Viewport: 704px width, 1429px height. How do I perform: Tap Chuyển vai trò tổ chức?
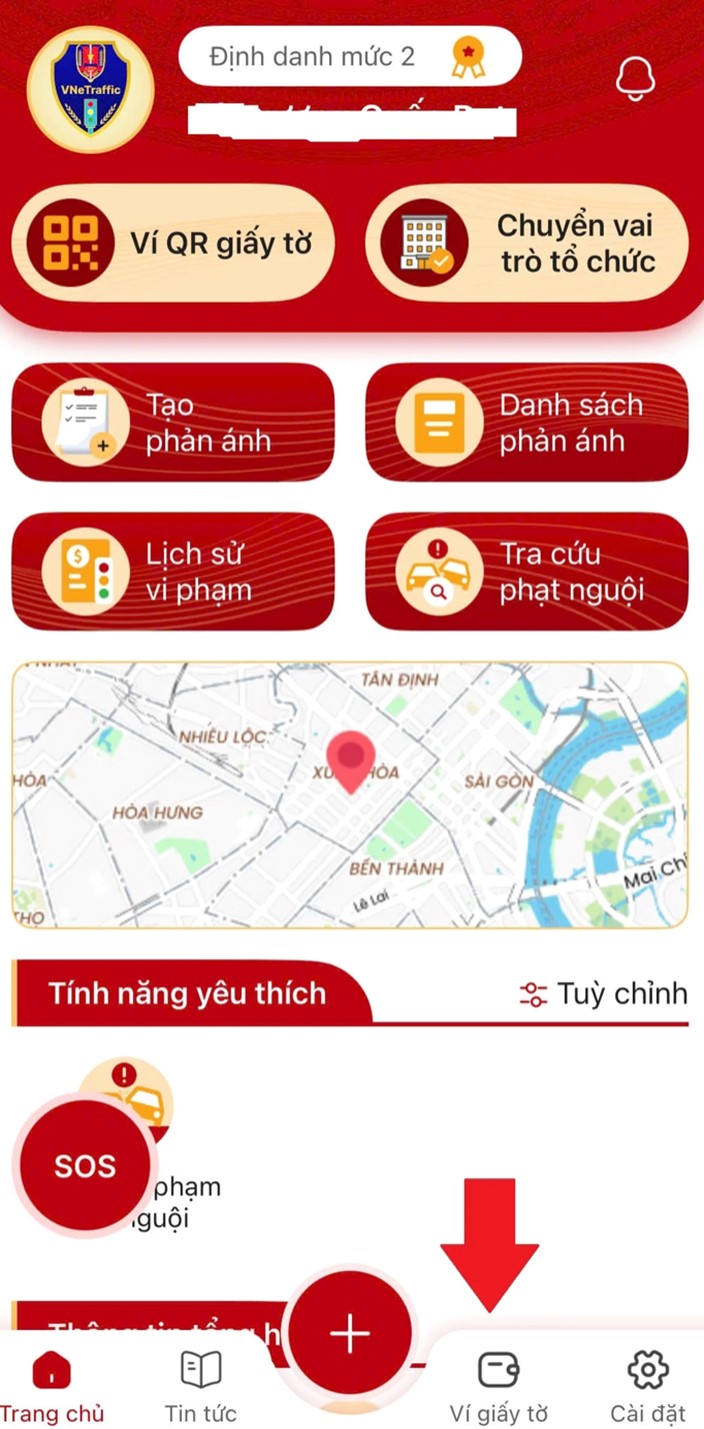click(x=527, y=243)
